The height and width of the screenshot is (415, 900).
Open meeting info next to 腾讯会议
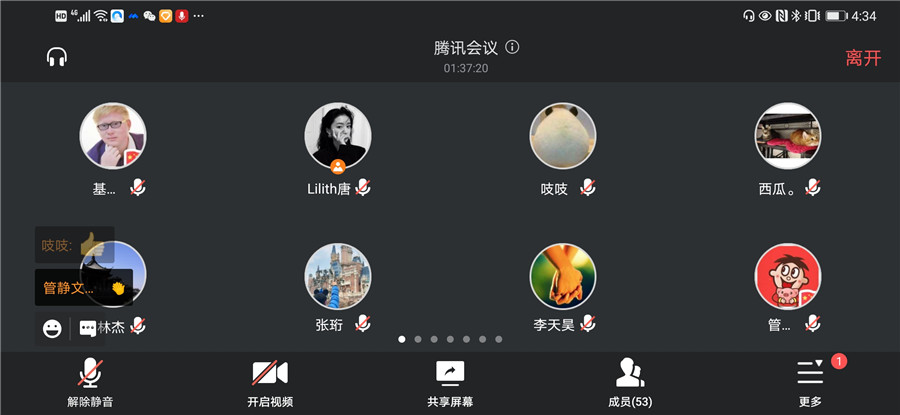[x=513, y=47]
